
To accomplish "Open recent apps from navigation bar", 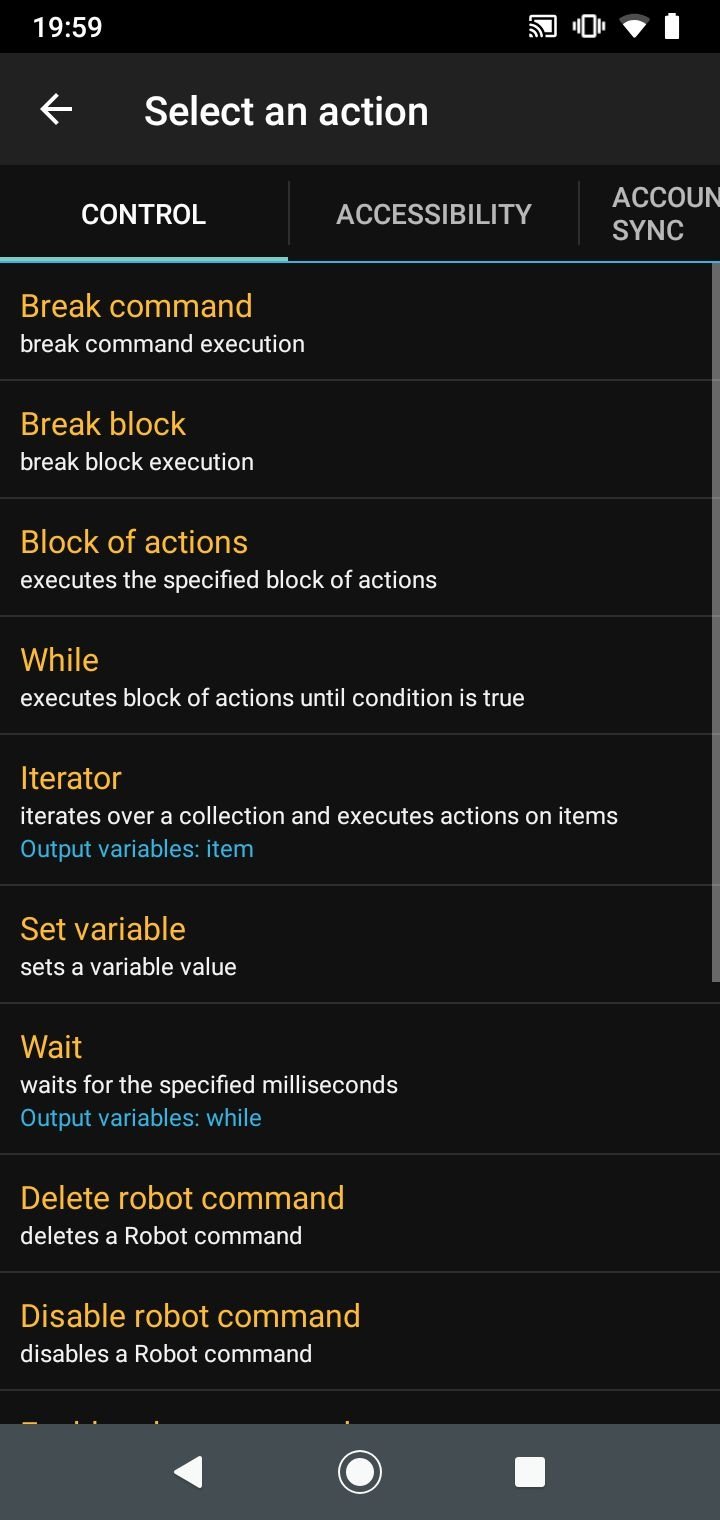I will [x=529, y=1472].
